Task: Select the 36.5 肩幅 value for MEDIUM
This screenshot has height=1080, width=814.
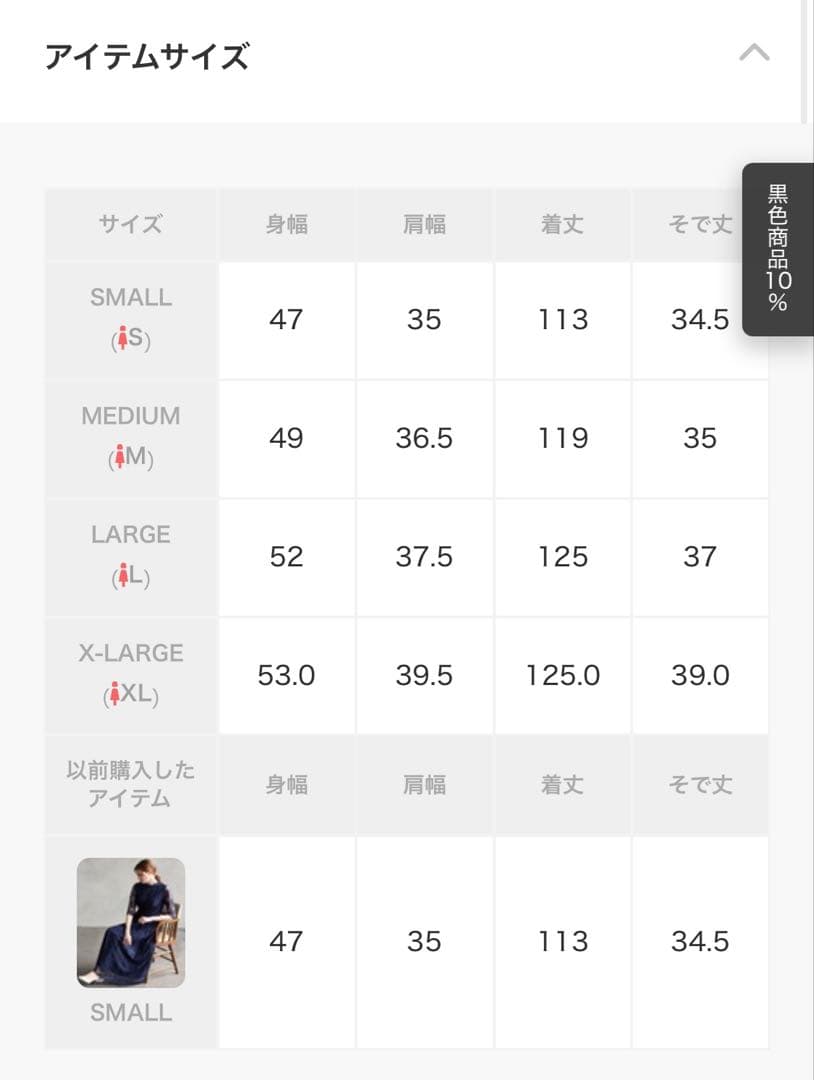Action: pos(425,438)
